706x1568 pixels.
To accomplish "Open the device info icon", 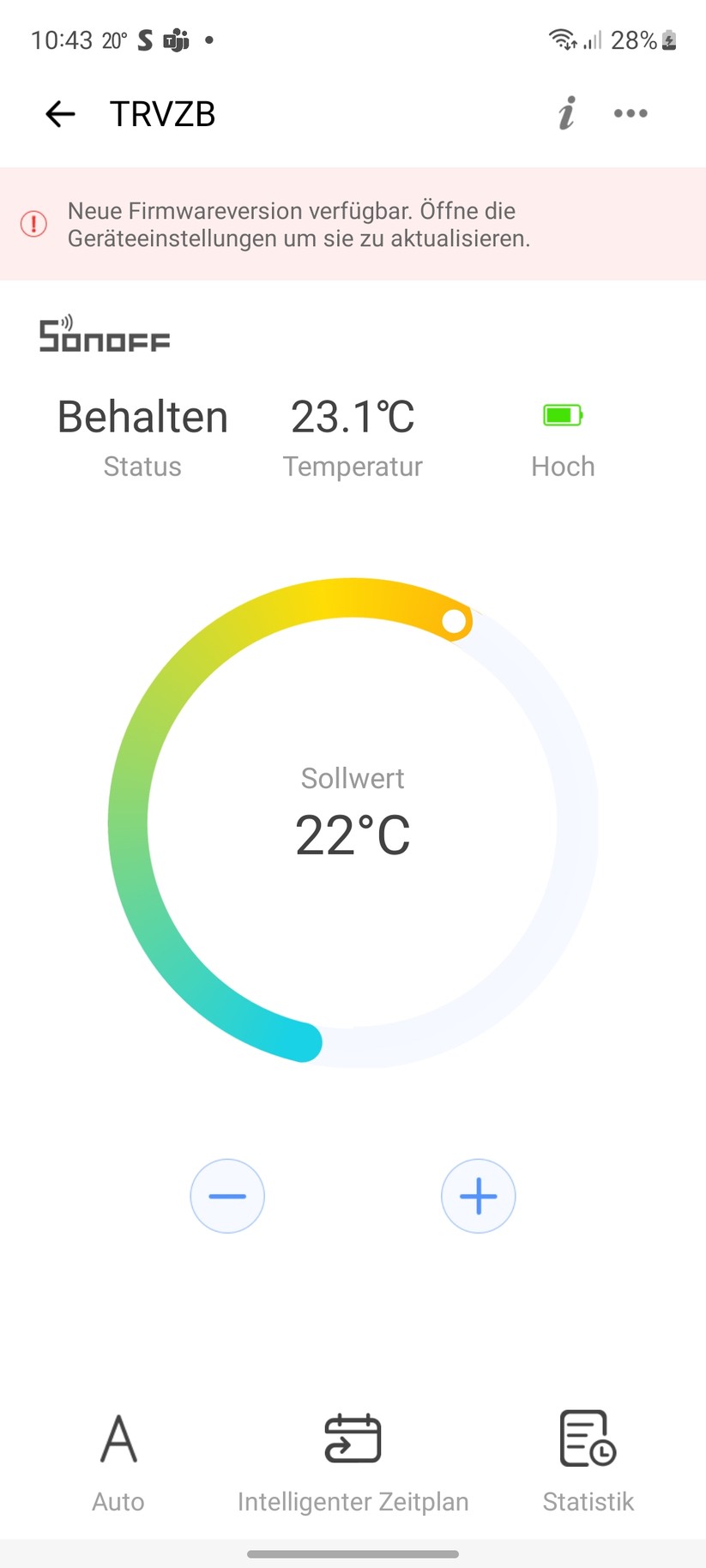I will [x=566, y=113].
